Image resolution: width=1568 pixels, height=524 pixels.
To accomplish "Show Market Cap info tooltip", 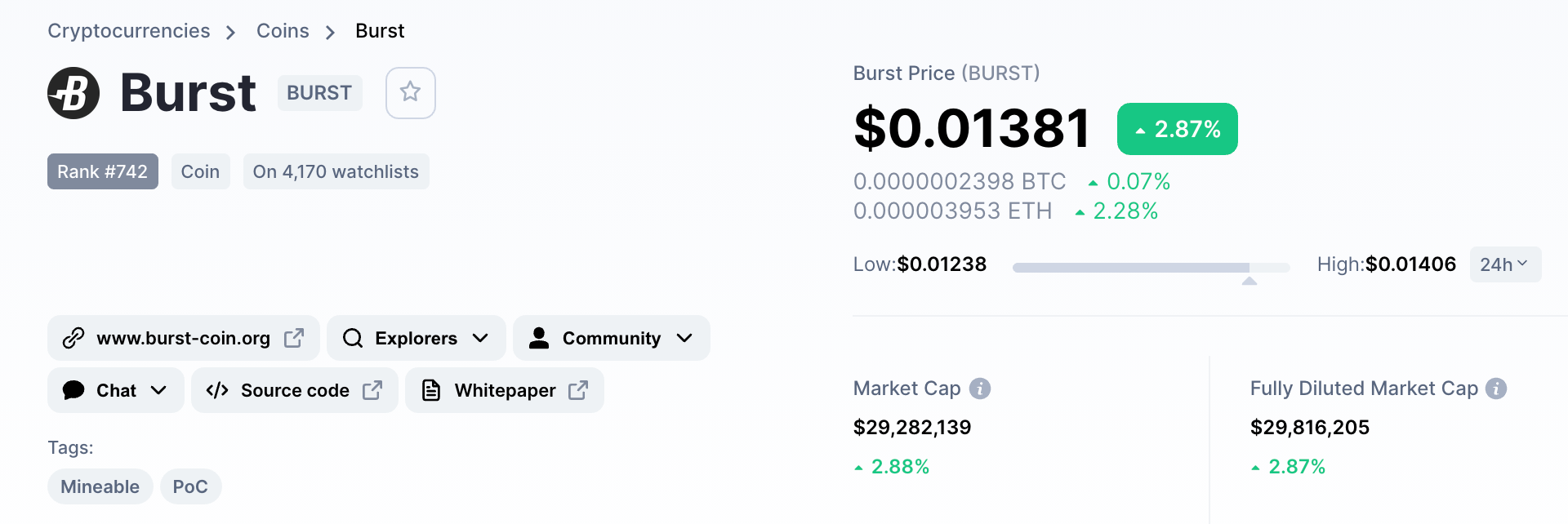I will point(980,389).
